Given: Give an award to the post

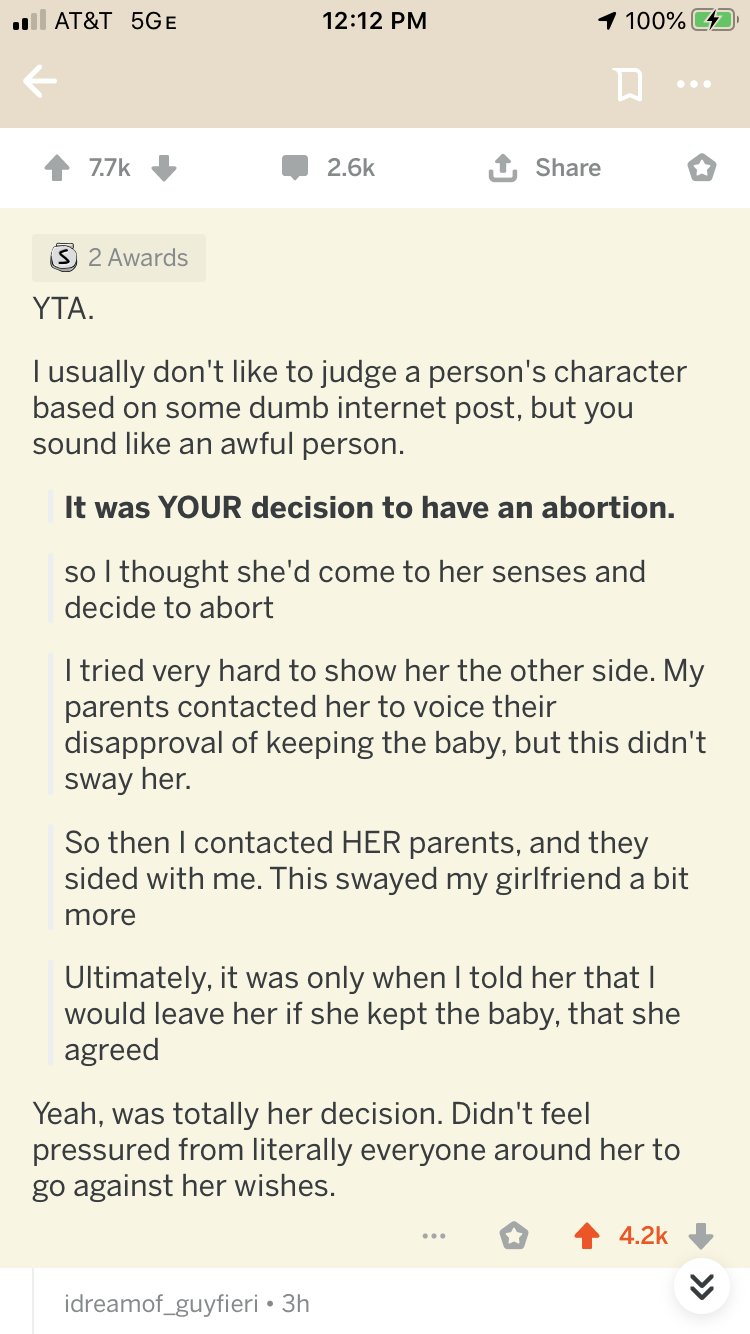Looking at the screenshot, I should (702, 168).
